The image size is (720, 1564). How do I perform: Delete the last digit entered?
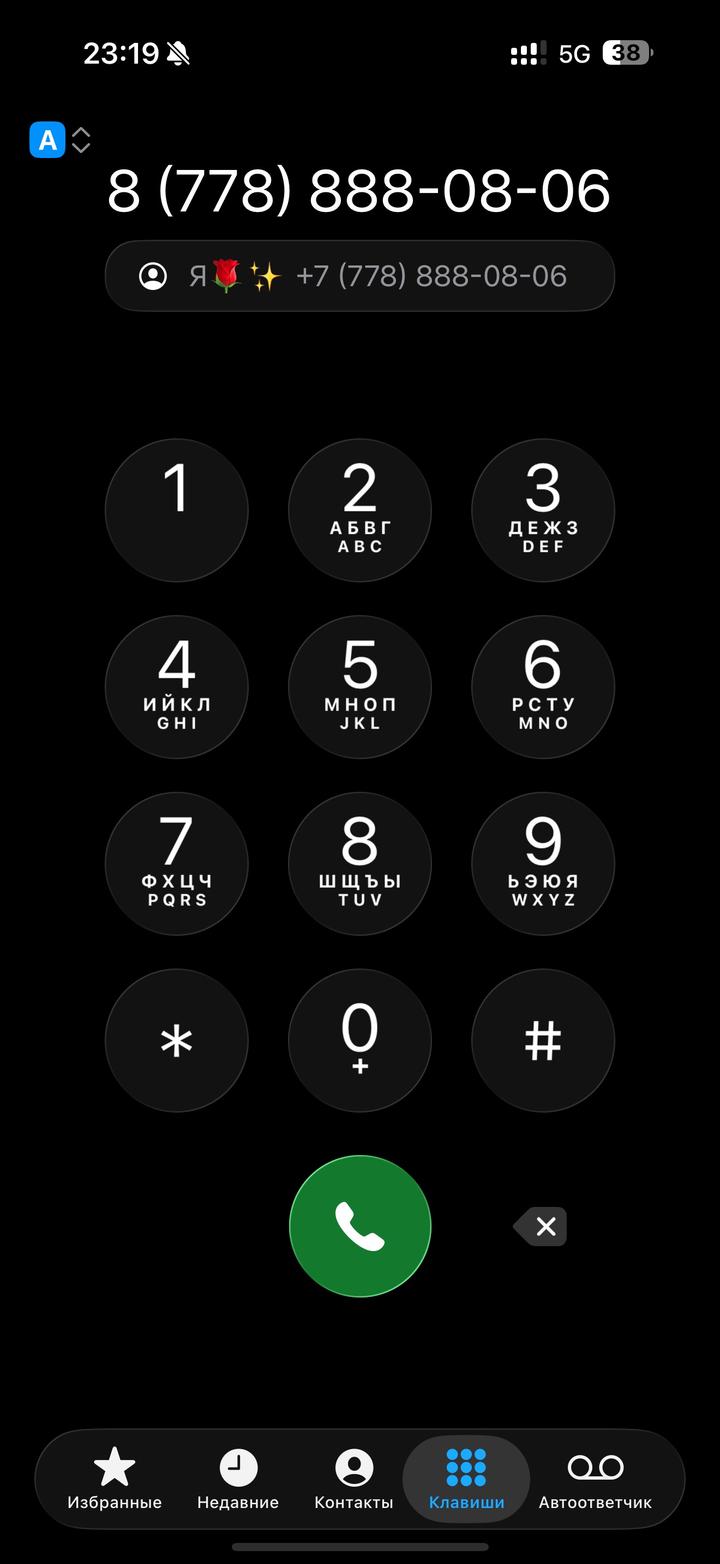(542, 1226)
